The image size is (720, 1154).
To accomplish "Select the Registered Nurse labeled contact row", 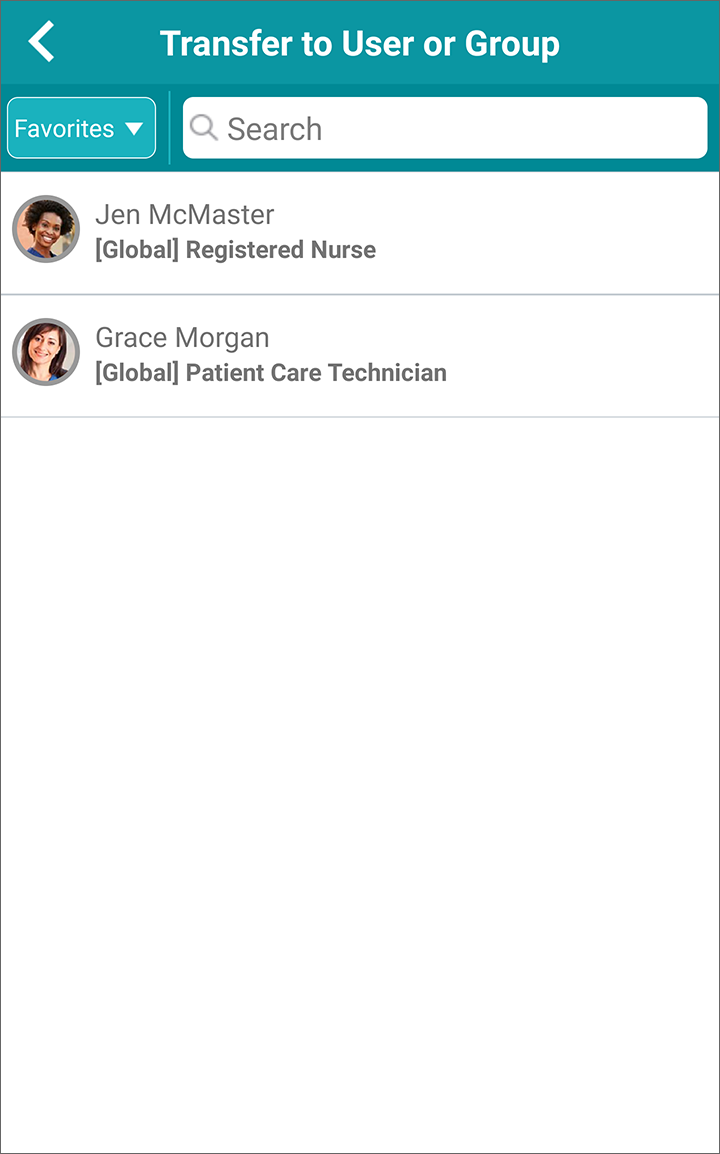I will (360, 229).
